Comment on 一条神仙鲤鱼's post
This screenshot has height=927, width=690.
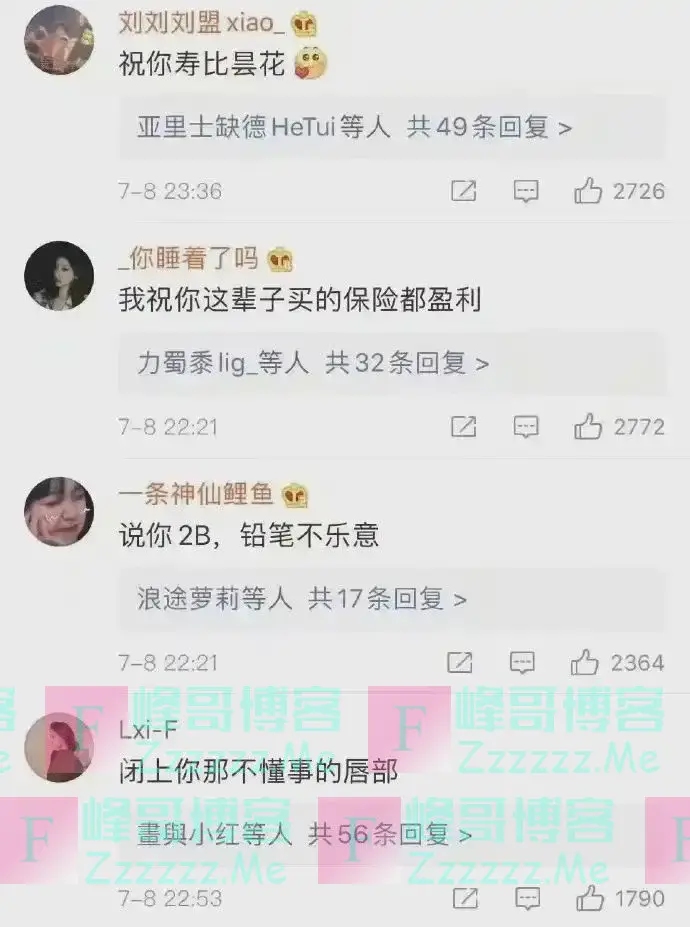tap(522, 662)
